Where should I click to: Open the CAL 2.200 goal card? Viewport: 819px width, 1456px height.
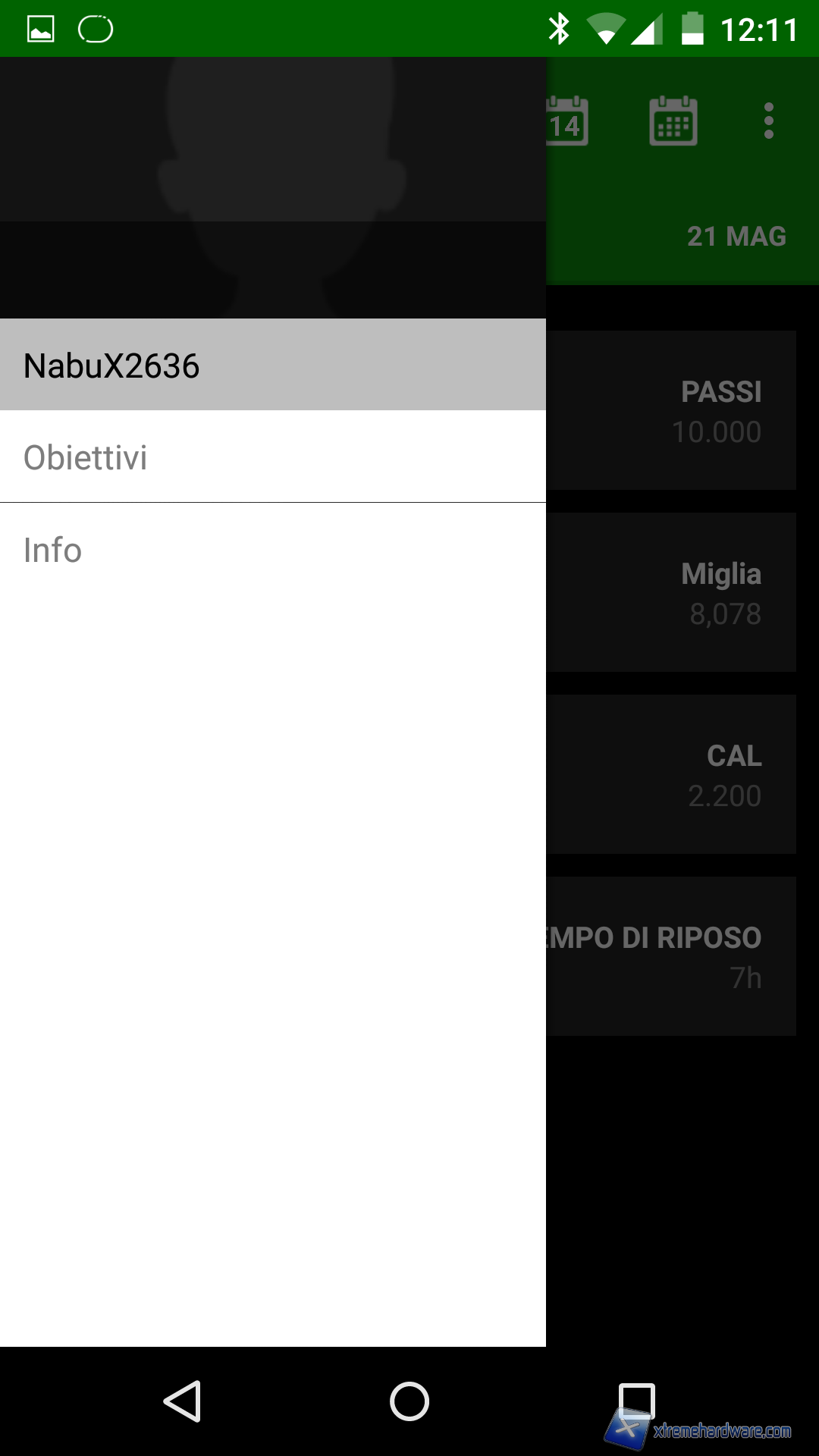coord(672,774)
